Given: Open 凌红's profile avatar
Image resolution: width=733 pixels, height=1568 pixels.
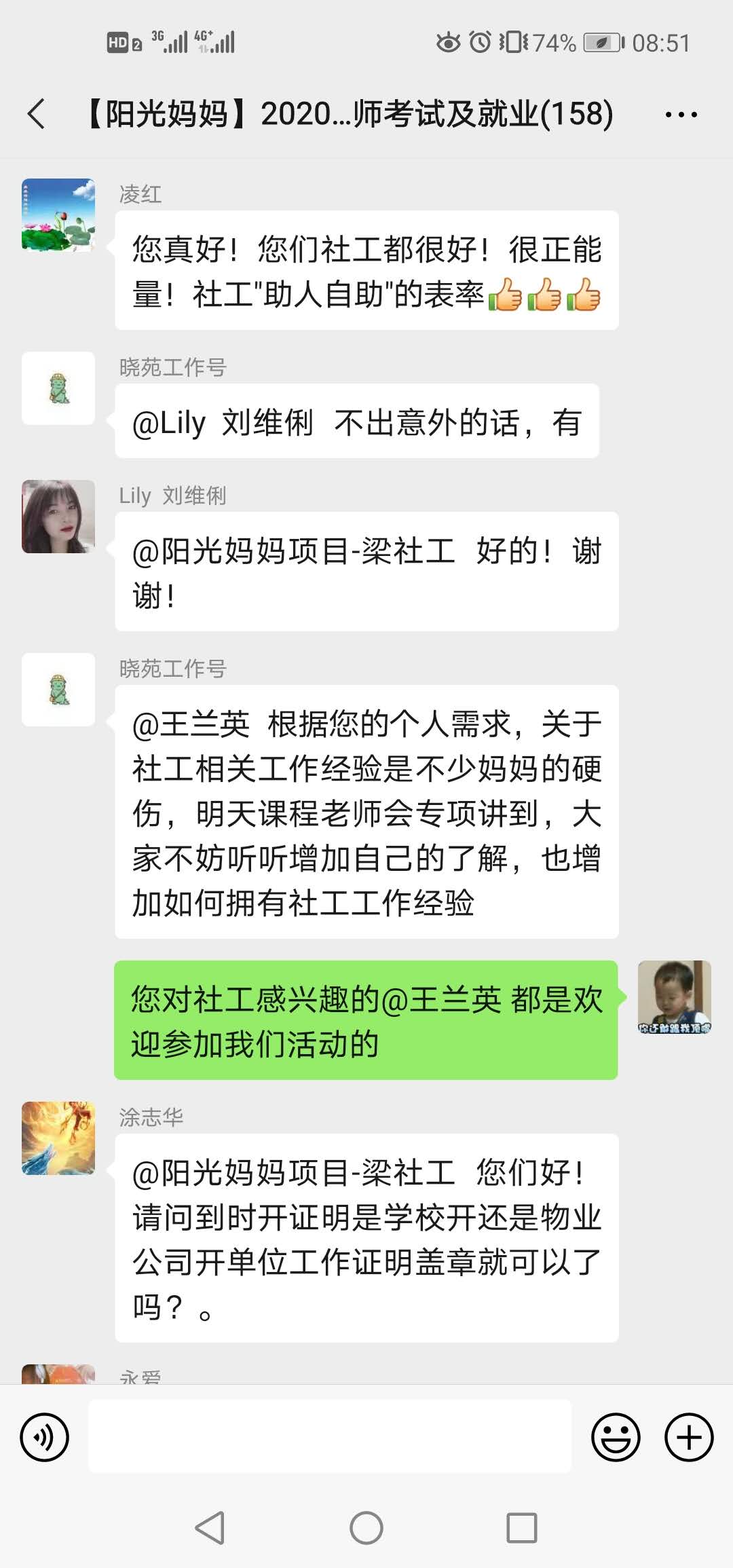Looking at the screenshot, I should tap(58, 215).
